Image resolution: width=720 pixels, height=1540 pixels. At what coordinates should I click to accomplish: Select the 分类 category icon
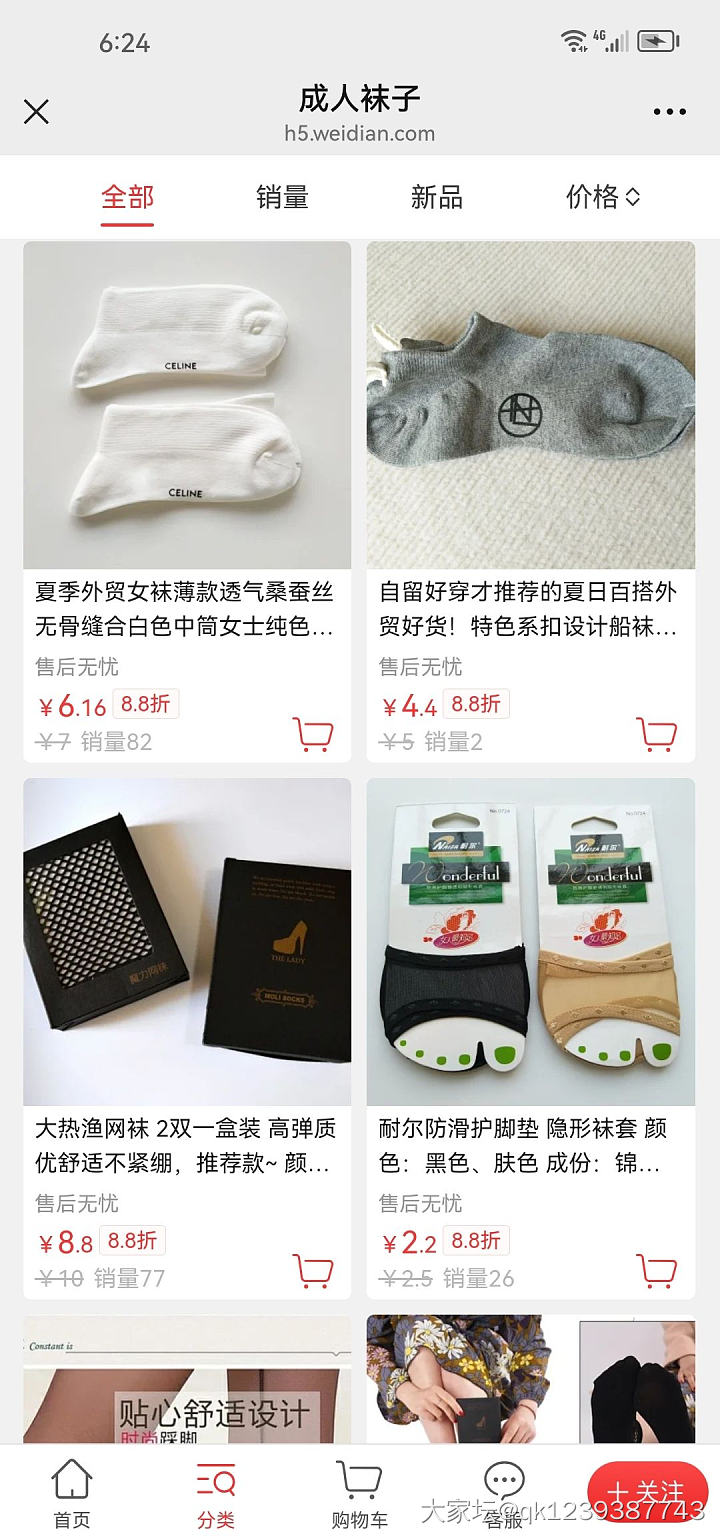214,1490
